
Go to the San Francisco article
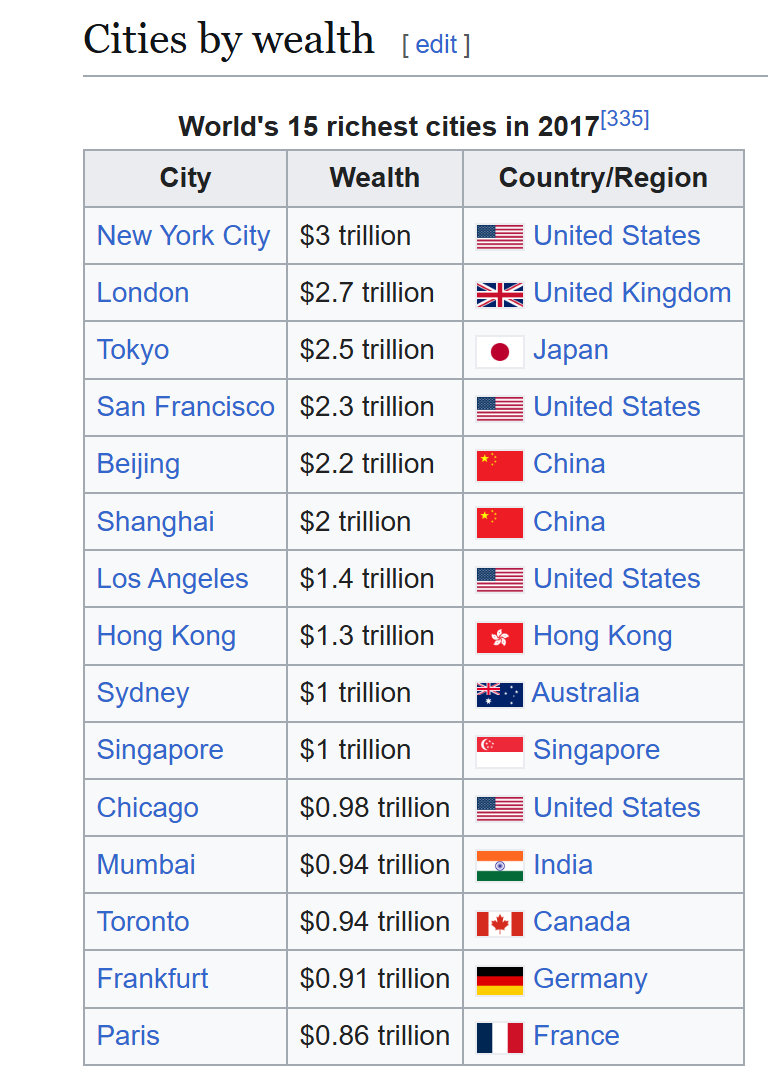[185, 407]
